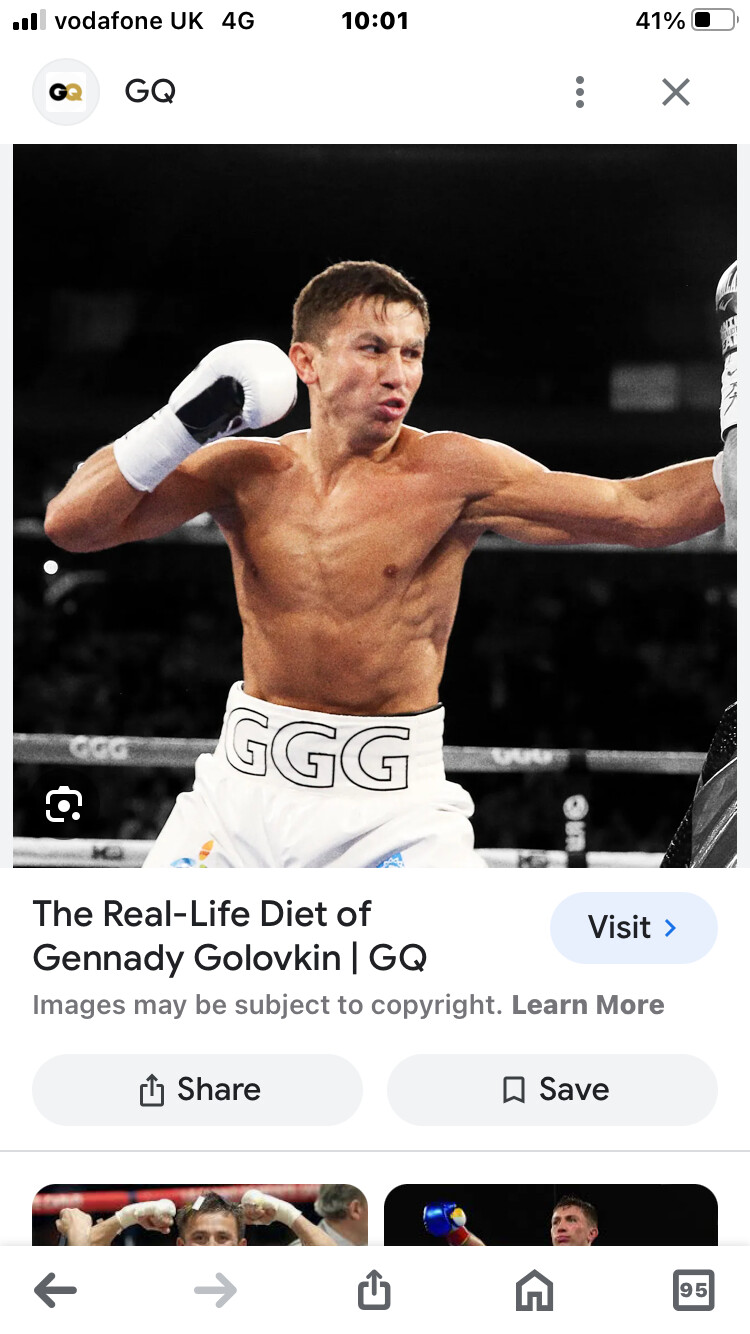The image size is (750, 1334).
Task: Open the related image with blue glove
Action: 551,1214
